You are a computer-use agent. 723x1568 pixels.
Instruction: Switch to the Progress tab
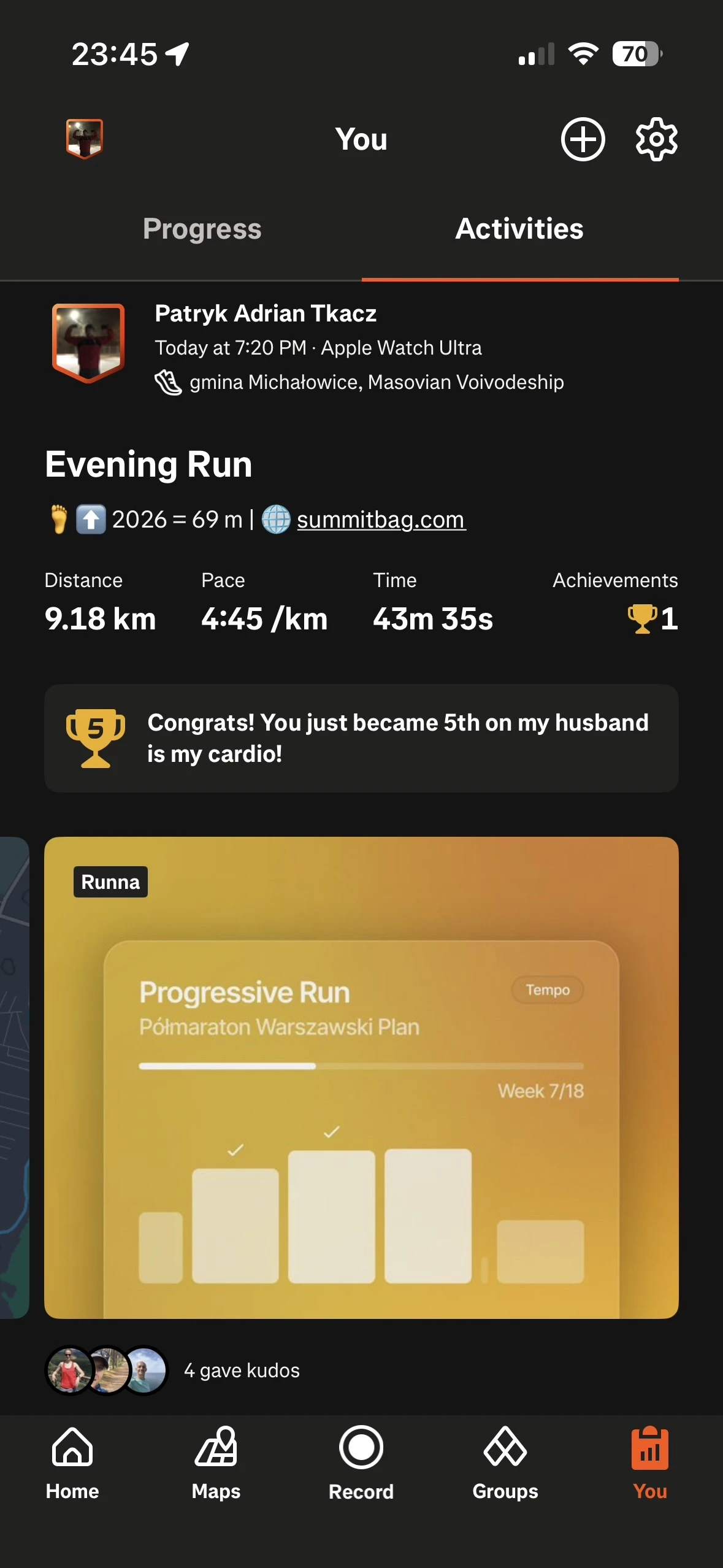(202, 229)
